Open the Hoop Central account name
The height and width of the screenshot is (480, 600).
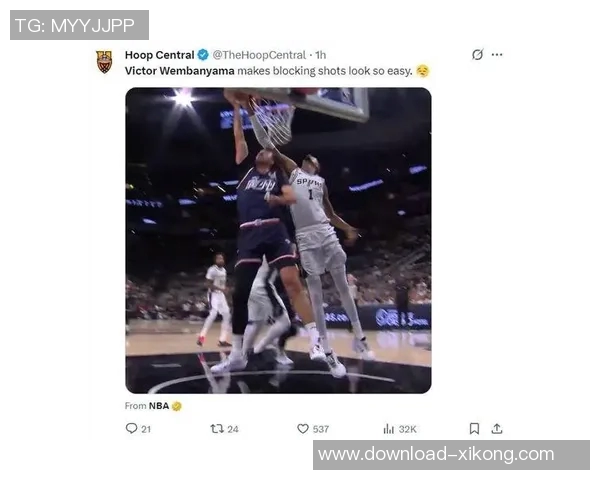(159, 55)
